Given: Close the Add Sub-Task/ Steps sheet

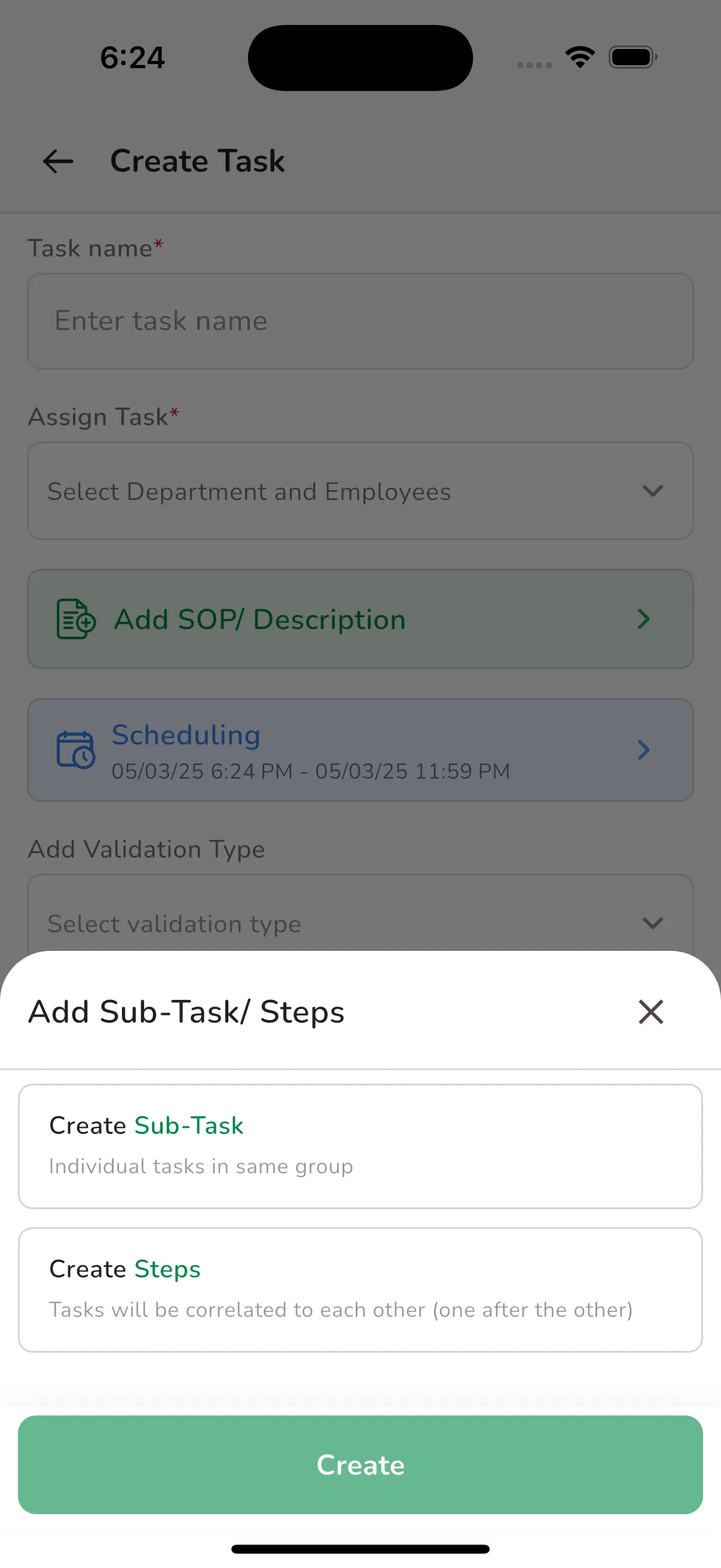Looking at the screenshot, I should (x=650, y=1012).
